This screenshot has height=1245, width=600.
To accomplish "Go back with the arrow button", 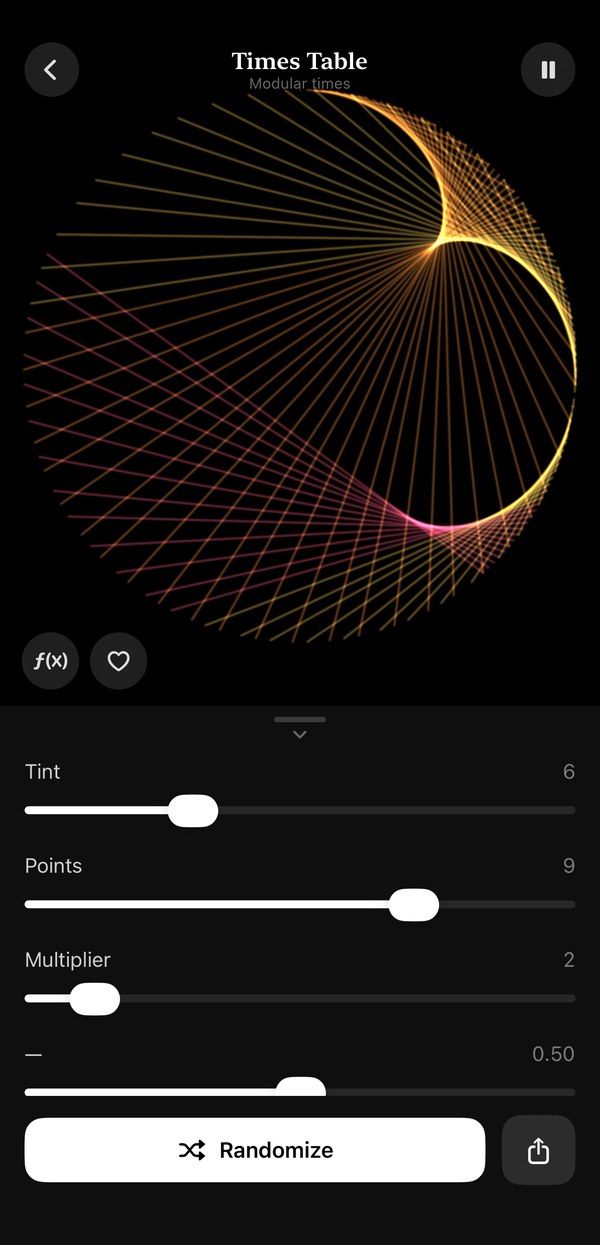I will [51, 70].
